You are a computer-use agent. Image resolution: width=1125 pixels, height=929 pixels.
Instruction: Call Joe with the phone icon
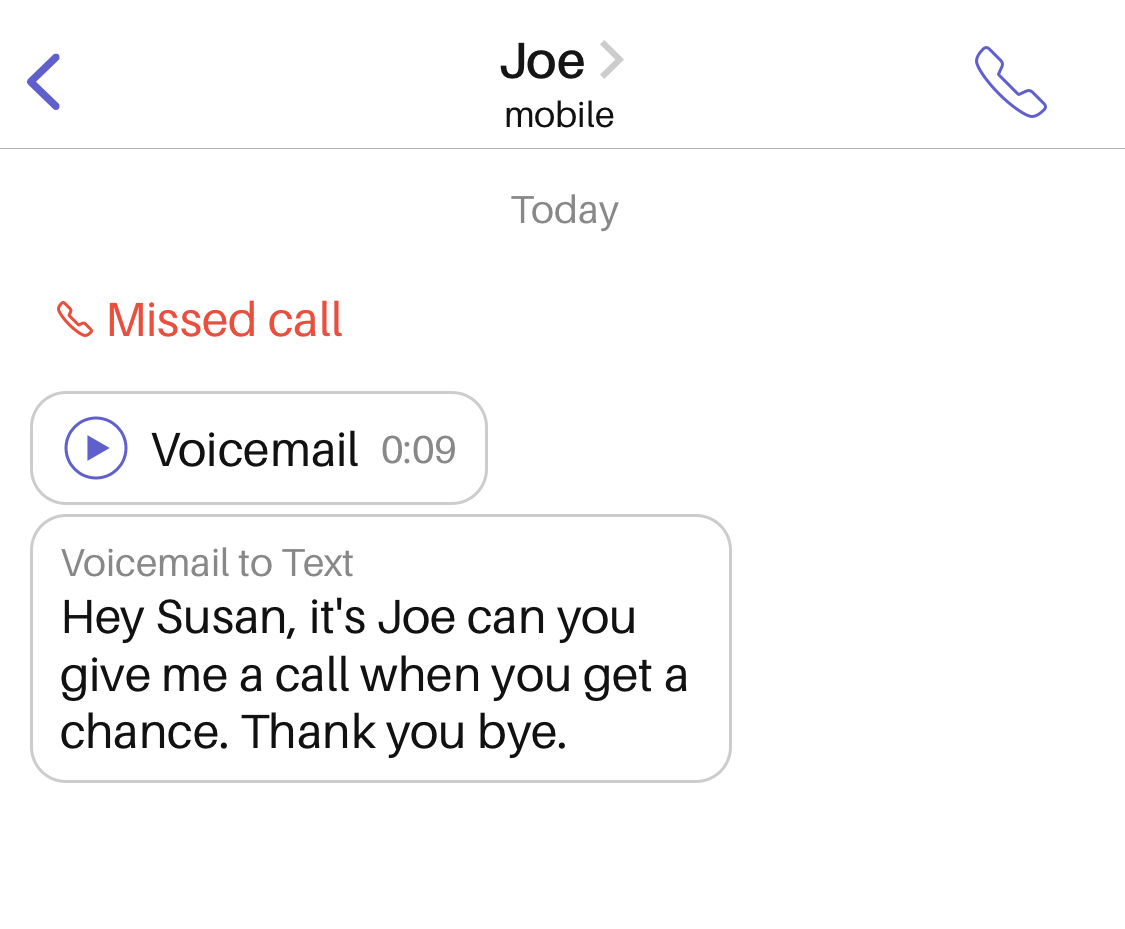coord(1010,82)
